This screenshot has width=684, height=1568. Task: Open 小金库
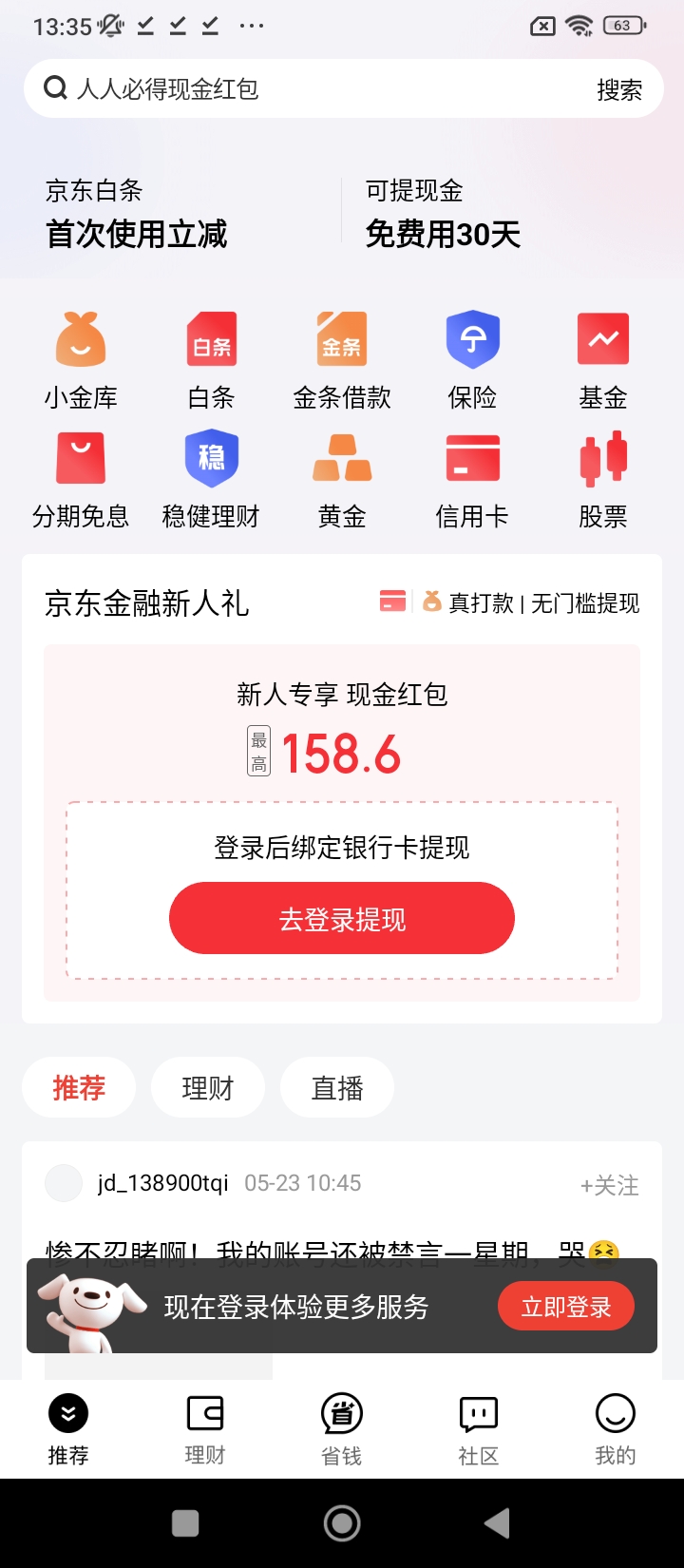[81, 359]
